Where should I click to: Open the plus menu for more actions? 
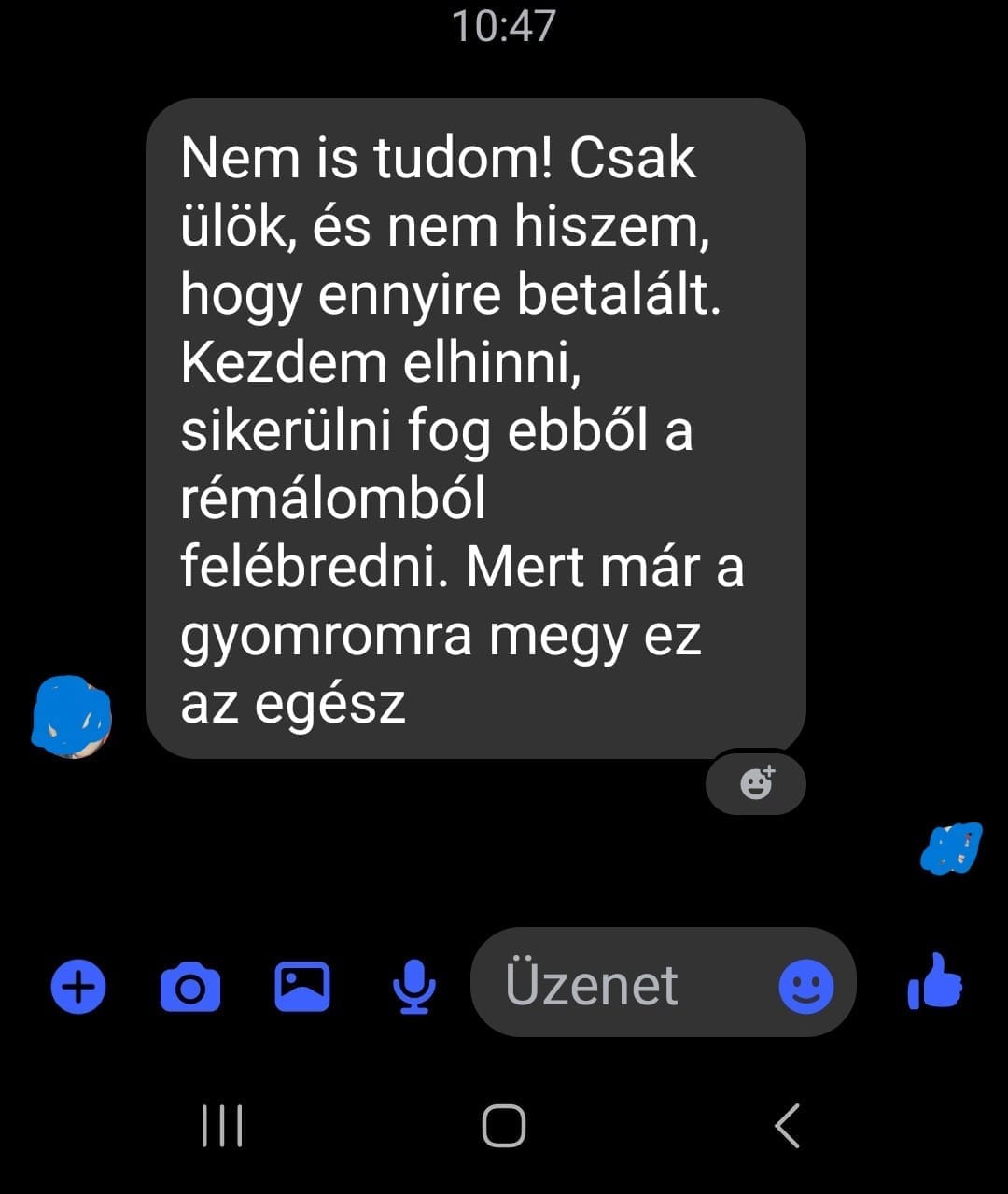pos(78,987)
